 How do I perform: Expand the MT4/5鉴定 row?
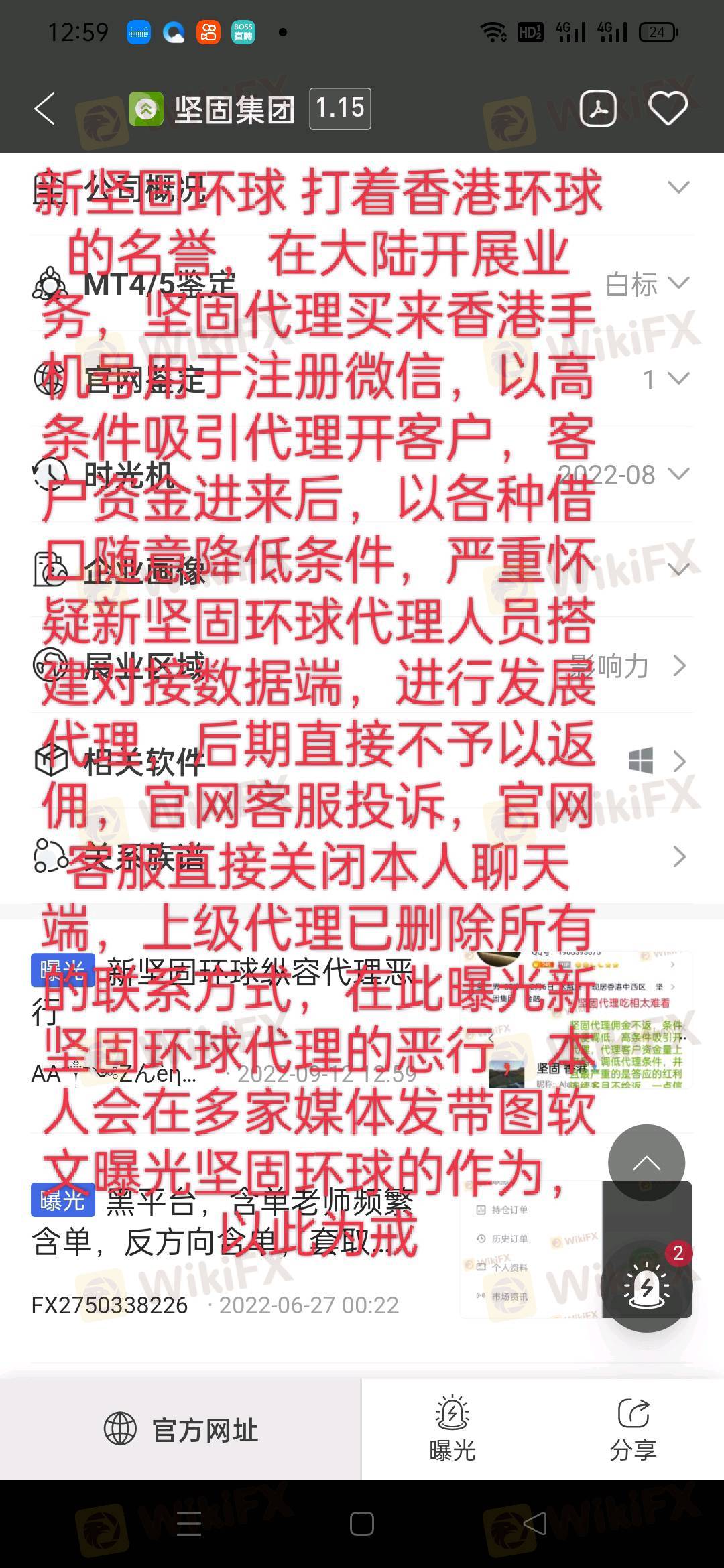(678, 284)
